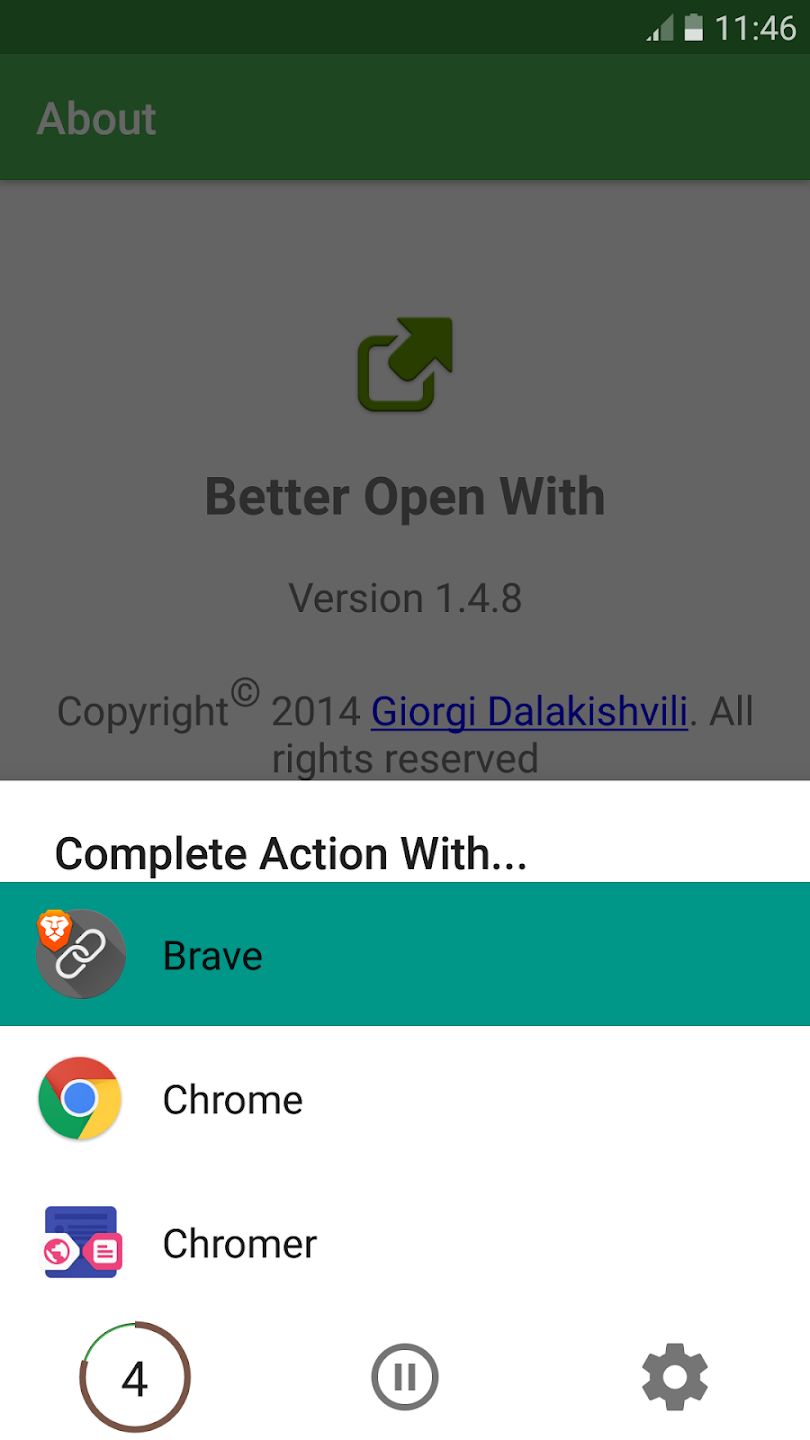Open the Giorgi Dalakishvili link
810x1440 pixels.
528,712
